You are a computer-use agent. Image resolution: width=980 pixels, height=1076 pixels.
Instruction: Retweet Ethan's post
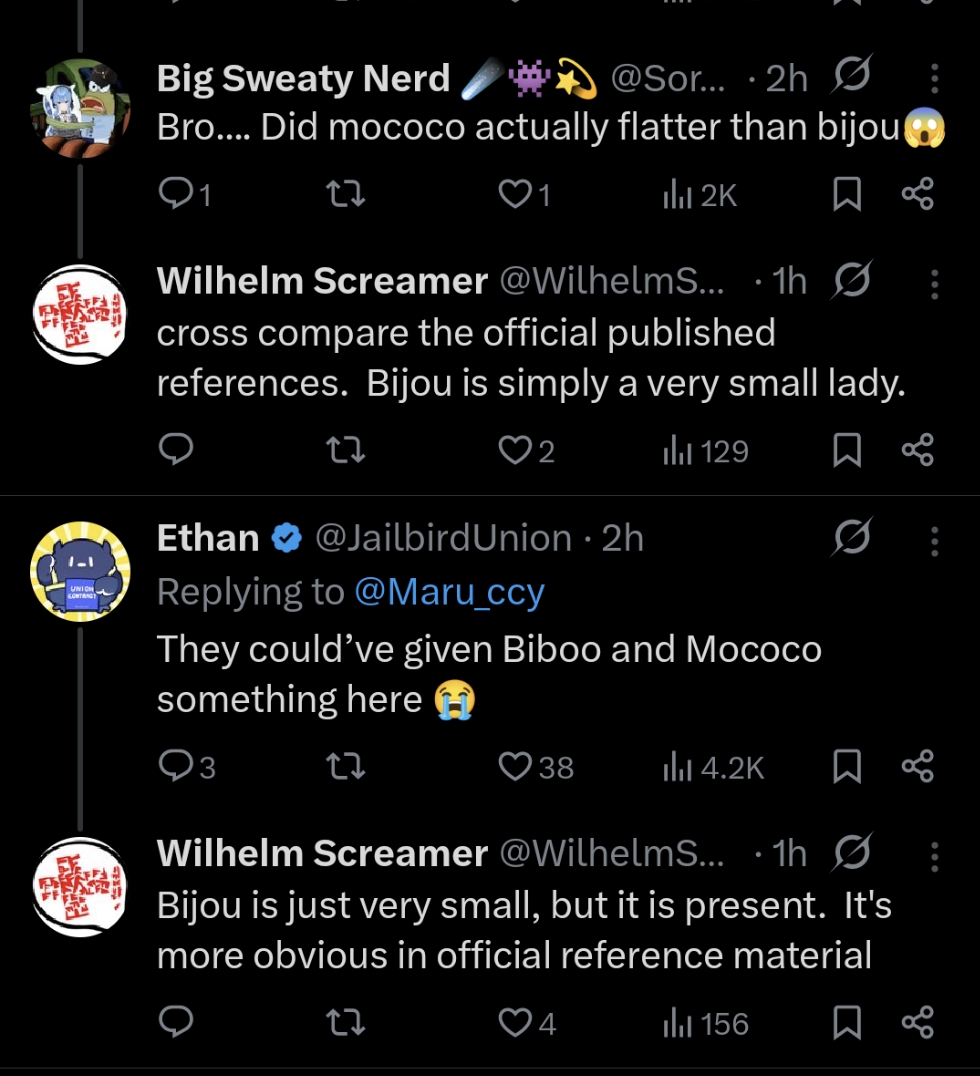point(346,767)
